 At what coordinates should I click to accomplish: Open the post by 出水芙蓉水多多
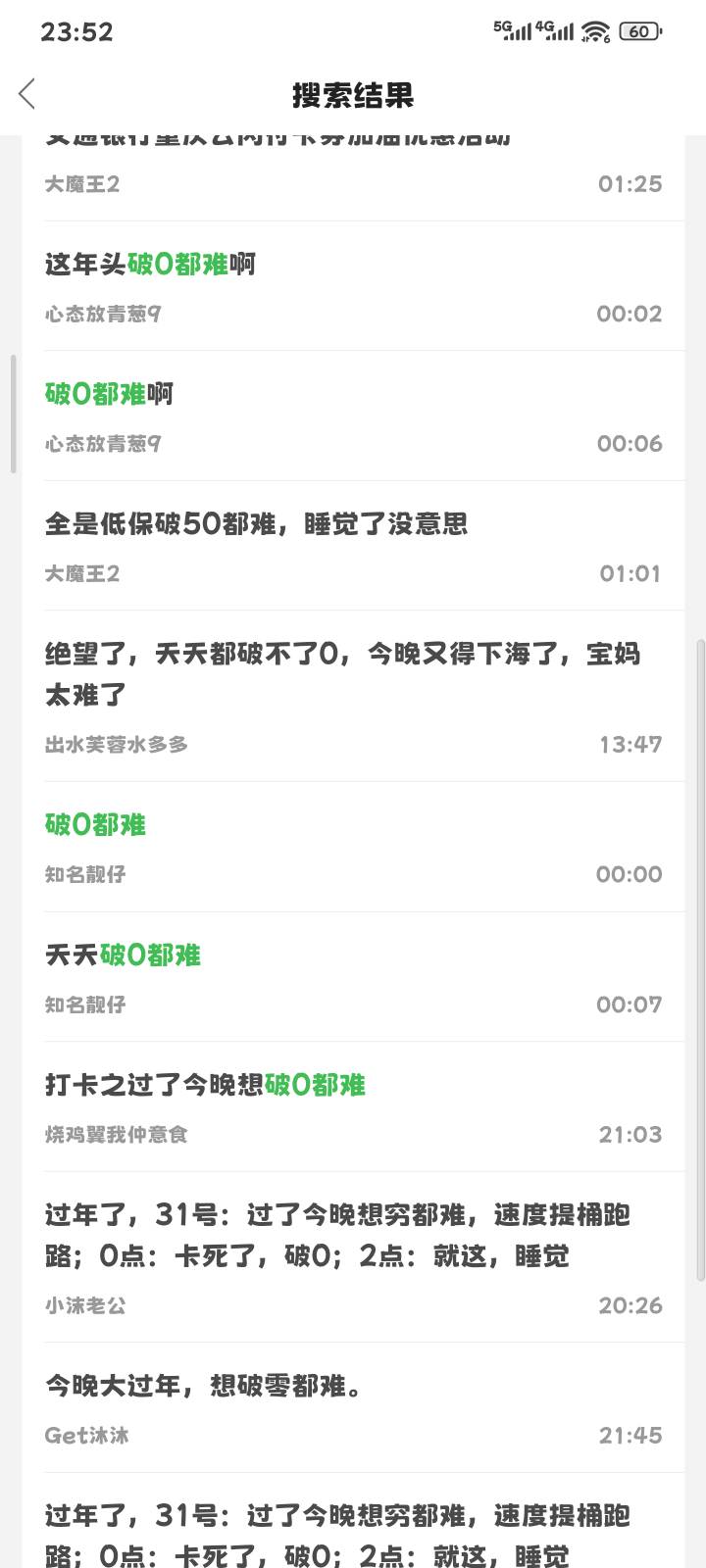point(353,697)
